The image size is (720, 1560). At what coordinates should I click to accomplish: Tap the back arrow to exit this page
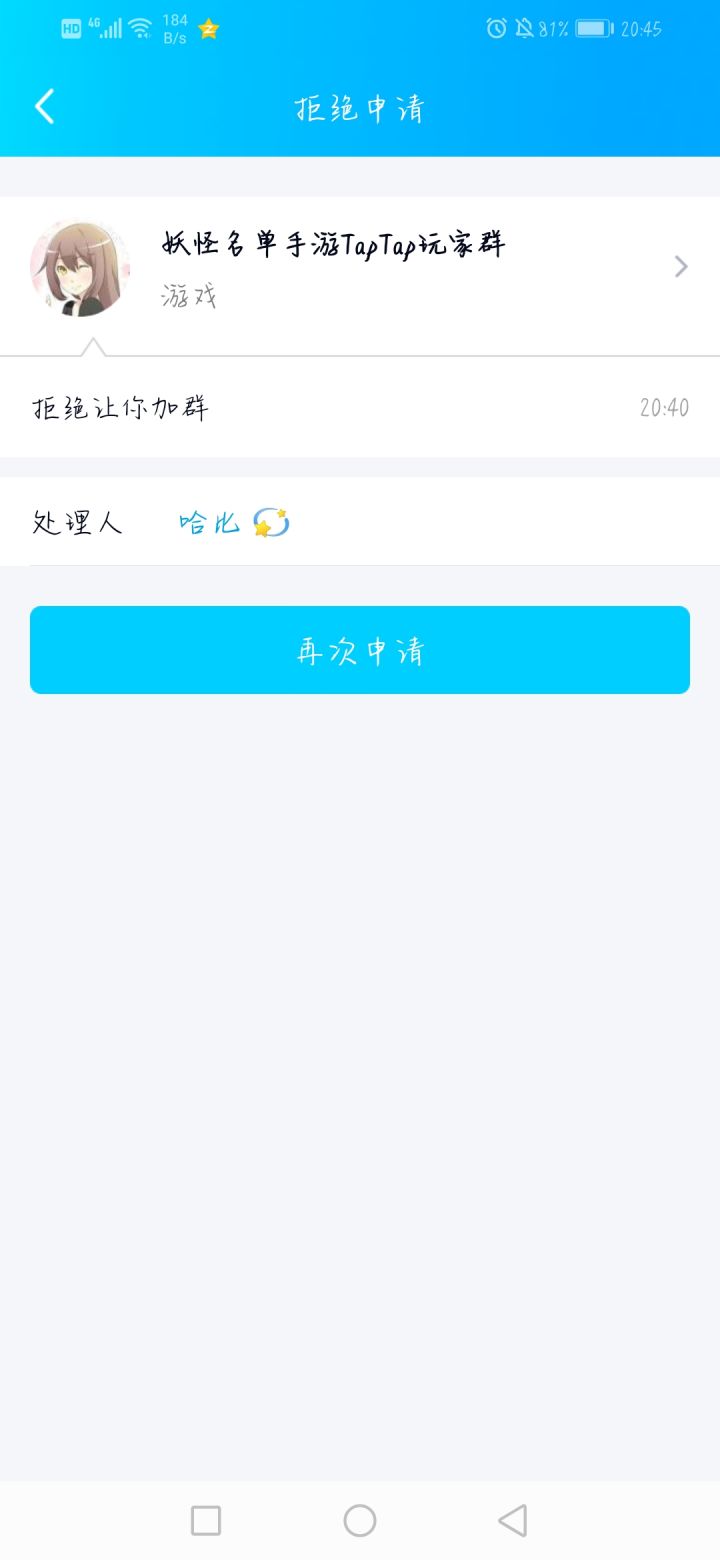click(x=44, y=105)
